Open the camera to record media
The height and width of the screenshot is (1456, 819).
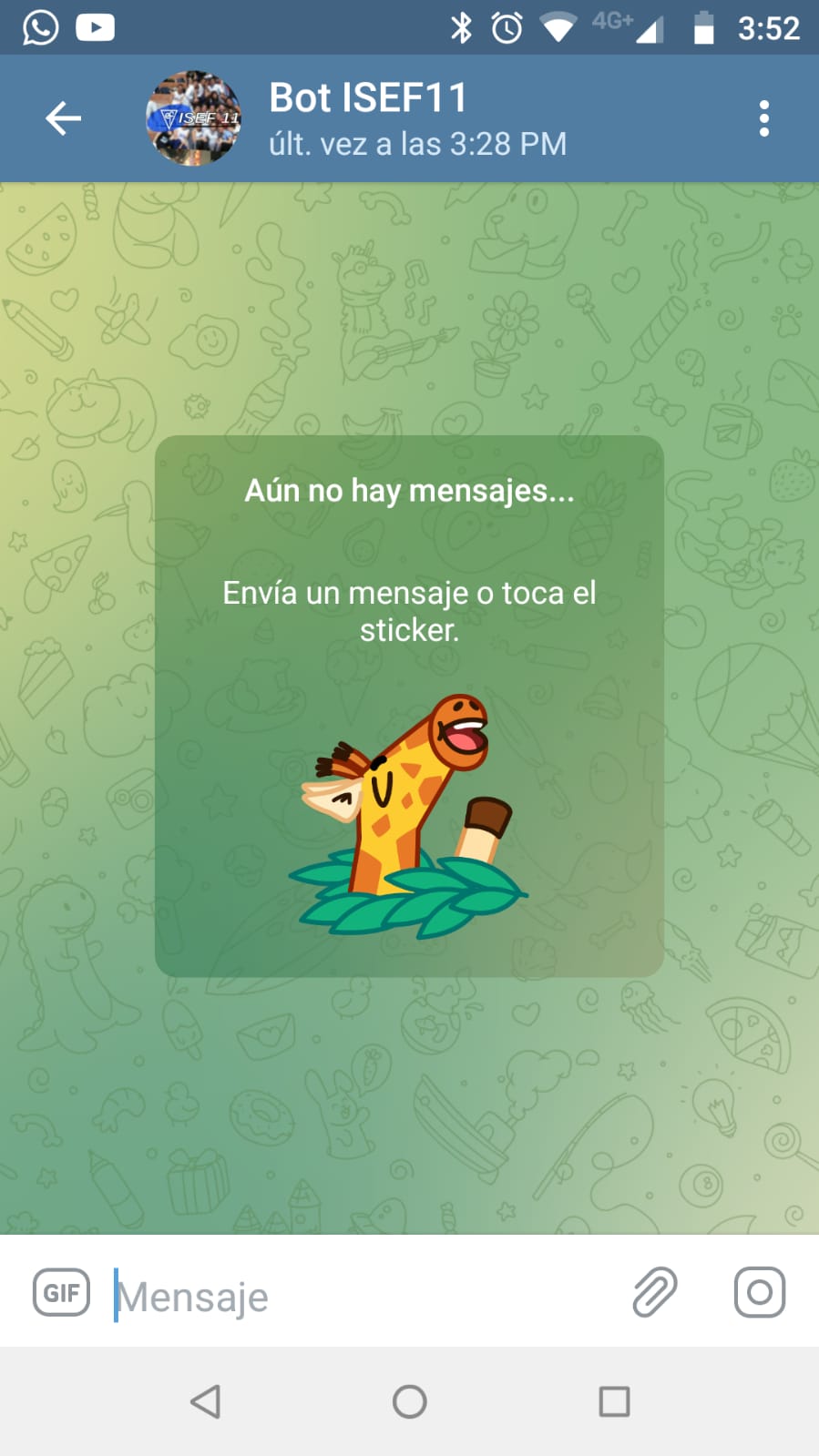coord(759,1292)
